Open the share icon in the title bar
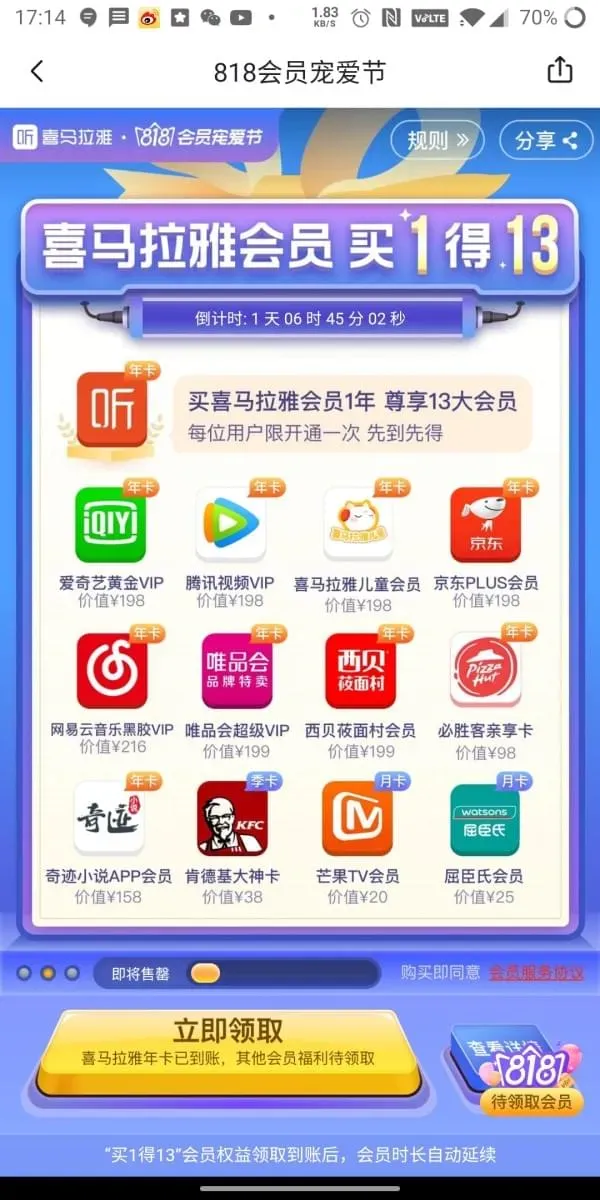 560,71
